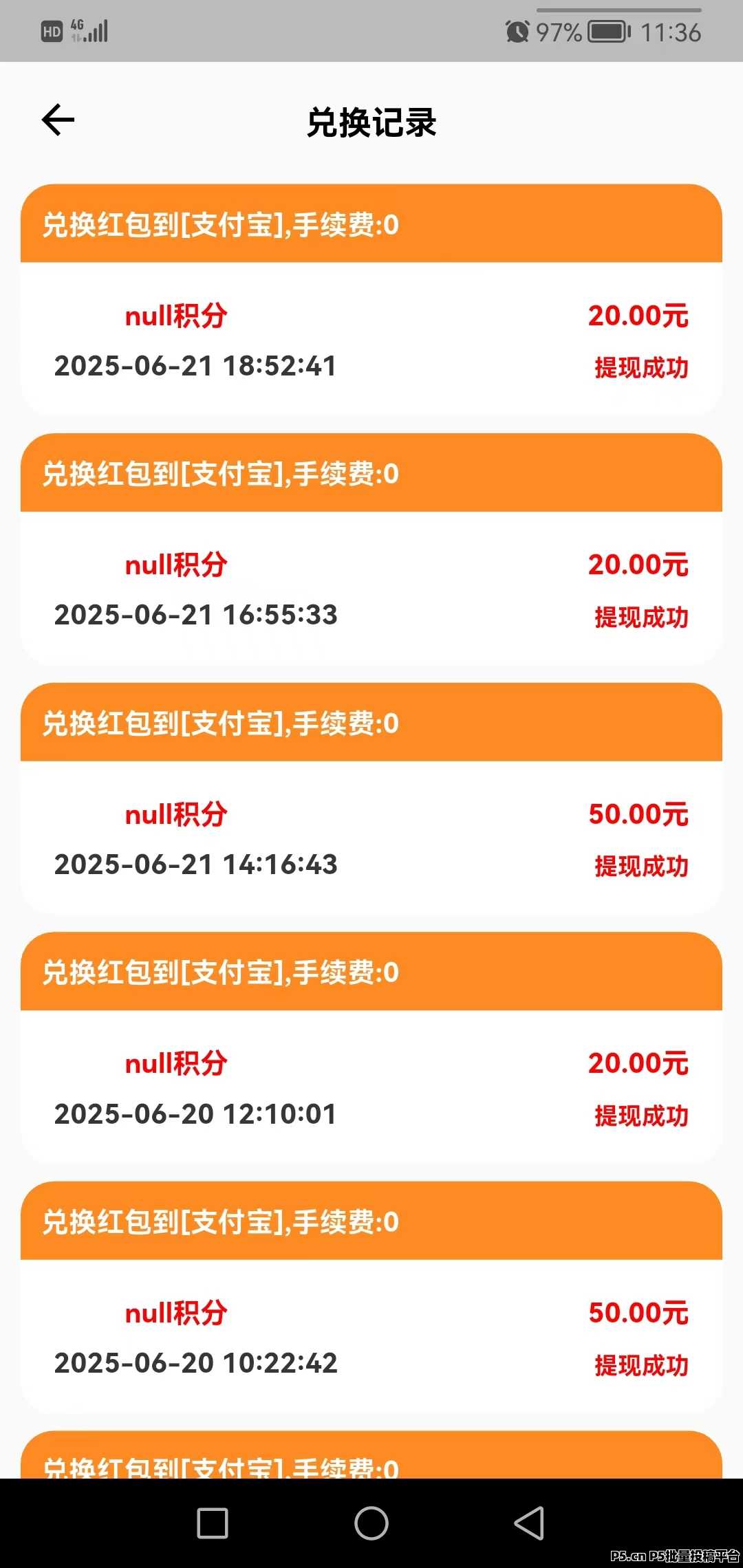This screenshot has height=1568, width=743.
Task: Go back from the 兑换记录 screen
Action: pos(58,120)
